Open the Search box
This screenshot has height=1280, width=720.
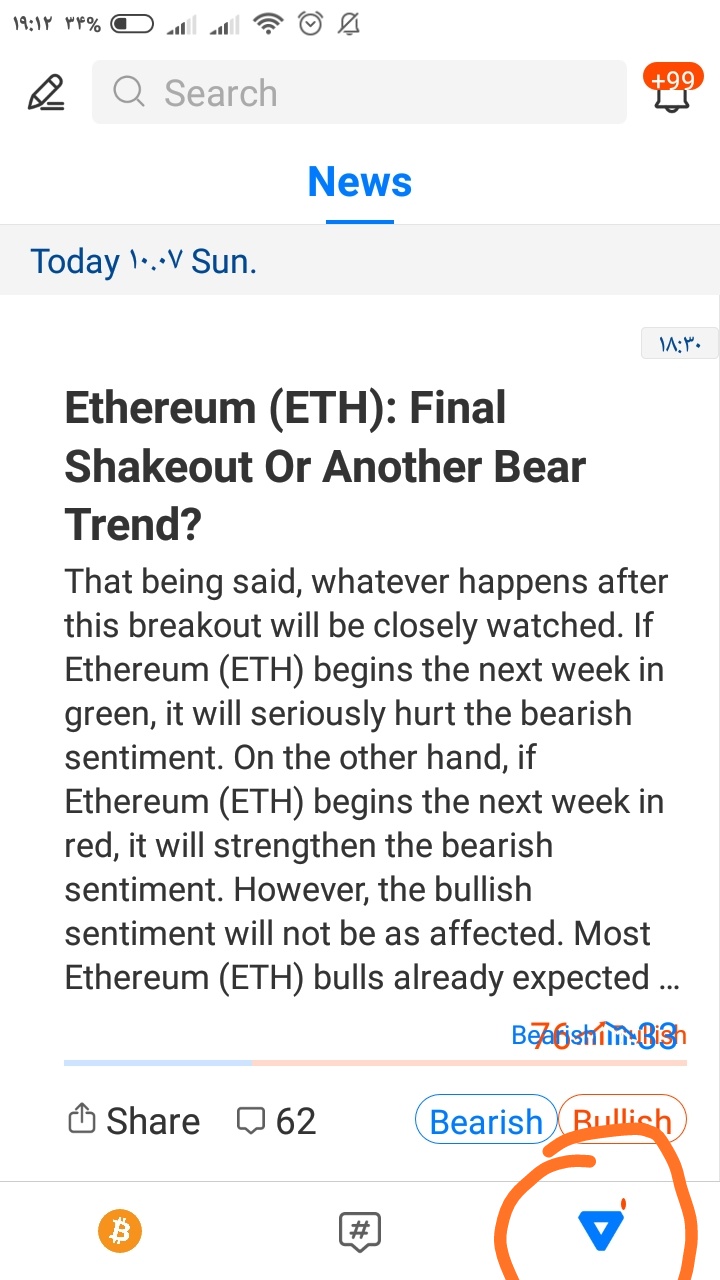(359, 93)
